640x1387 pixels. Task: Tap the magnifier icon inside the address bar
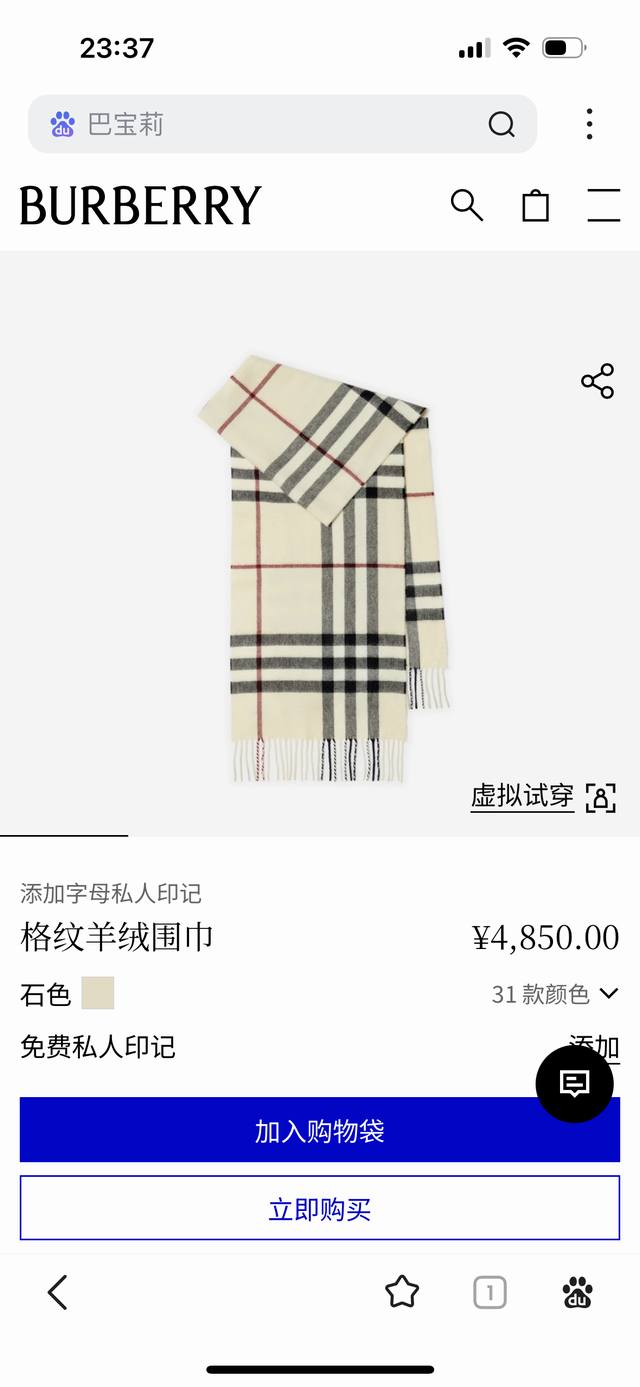click(501, 124)
